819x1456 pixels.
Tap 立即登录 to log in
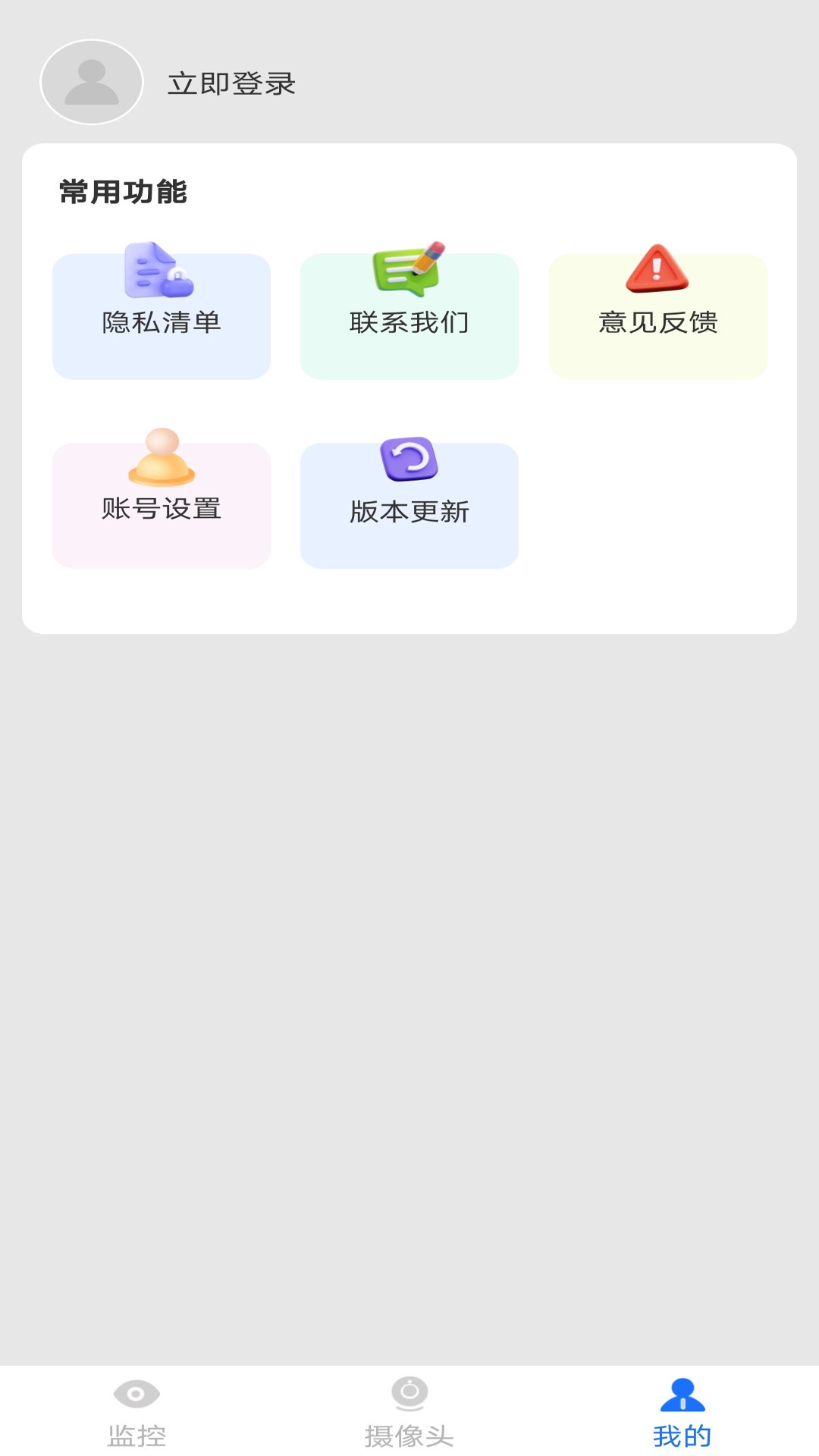231,83
